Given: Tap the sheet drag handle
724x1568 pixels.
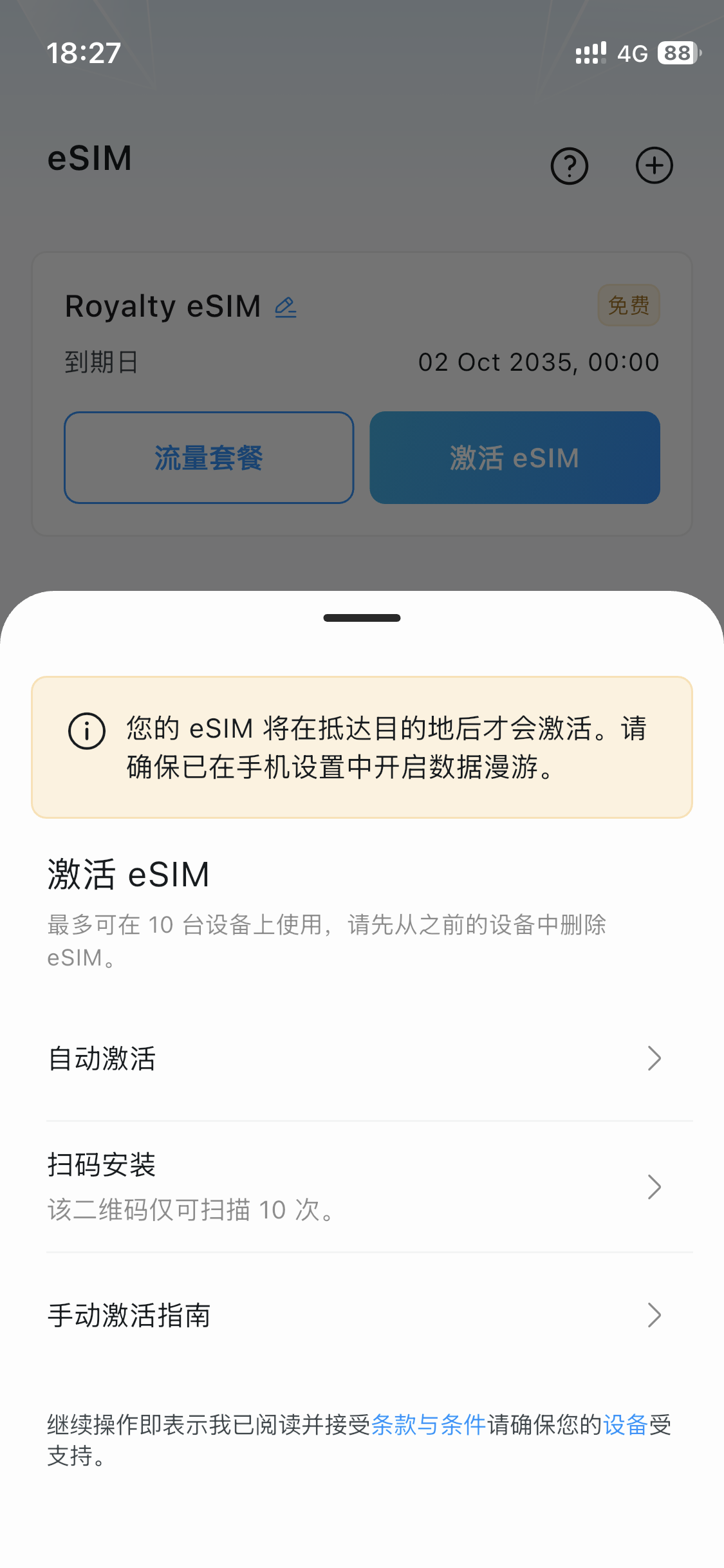Looking at the screenshot, I should pos(362,618).
